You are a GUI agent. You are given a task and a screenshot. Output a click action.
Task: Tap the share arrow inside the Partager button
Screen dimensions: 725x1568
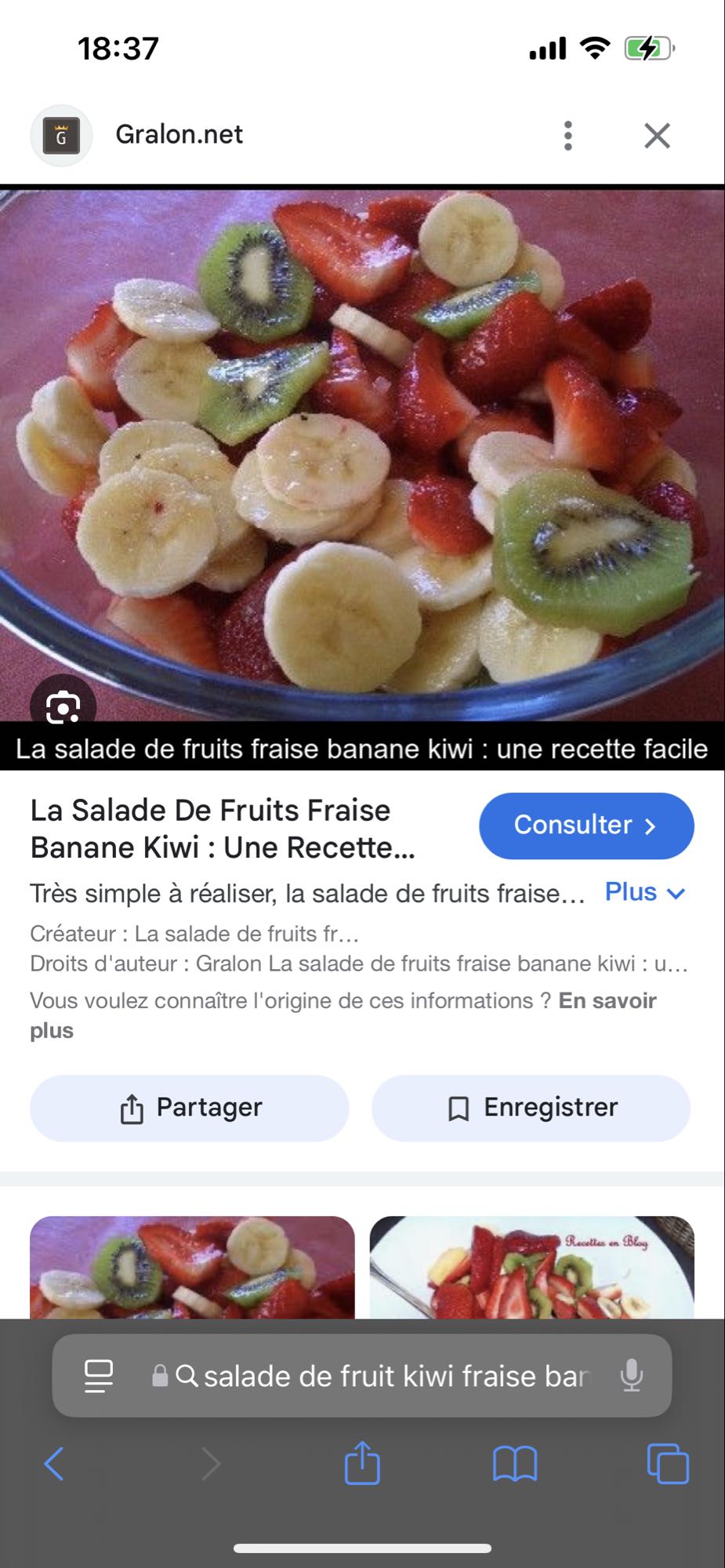click(x=132, y=1107)
